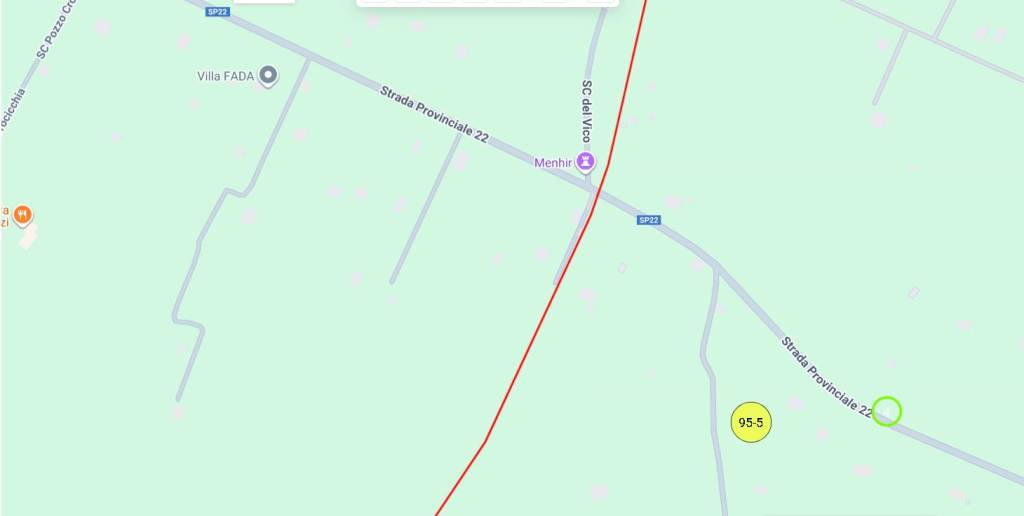Viewport: 1024px width, 516px height.
Task: Select the green circle marker on the road
Action: (887, 410)
